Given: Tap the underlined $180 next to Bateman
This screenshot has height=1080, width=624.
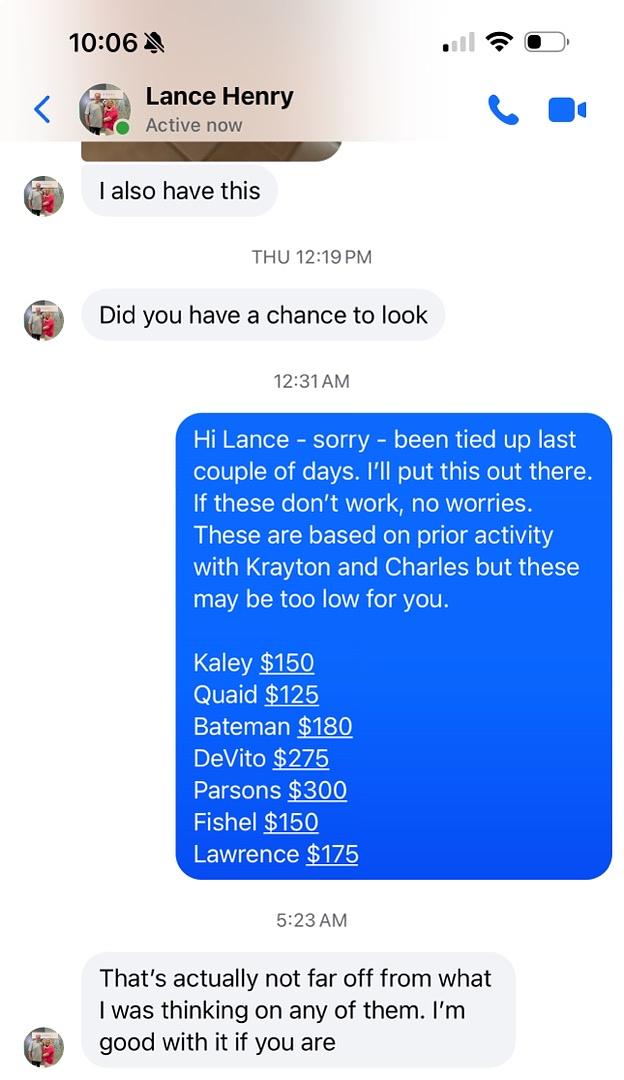Looking at the screenshot, I should (325, 726).
